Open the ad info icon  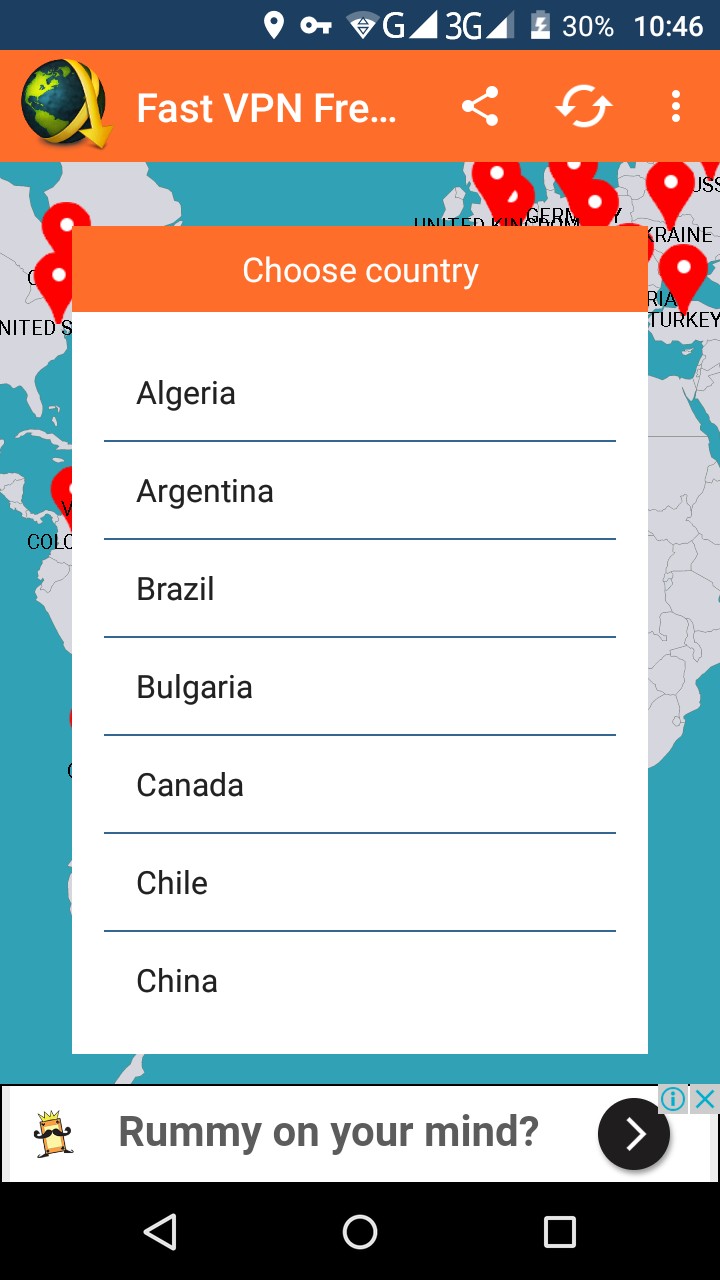coord(674,1099)
